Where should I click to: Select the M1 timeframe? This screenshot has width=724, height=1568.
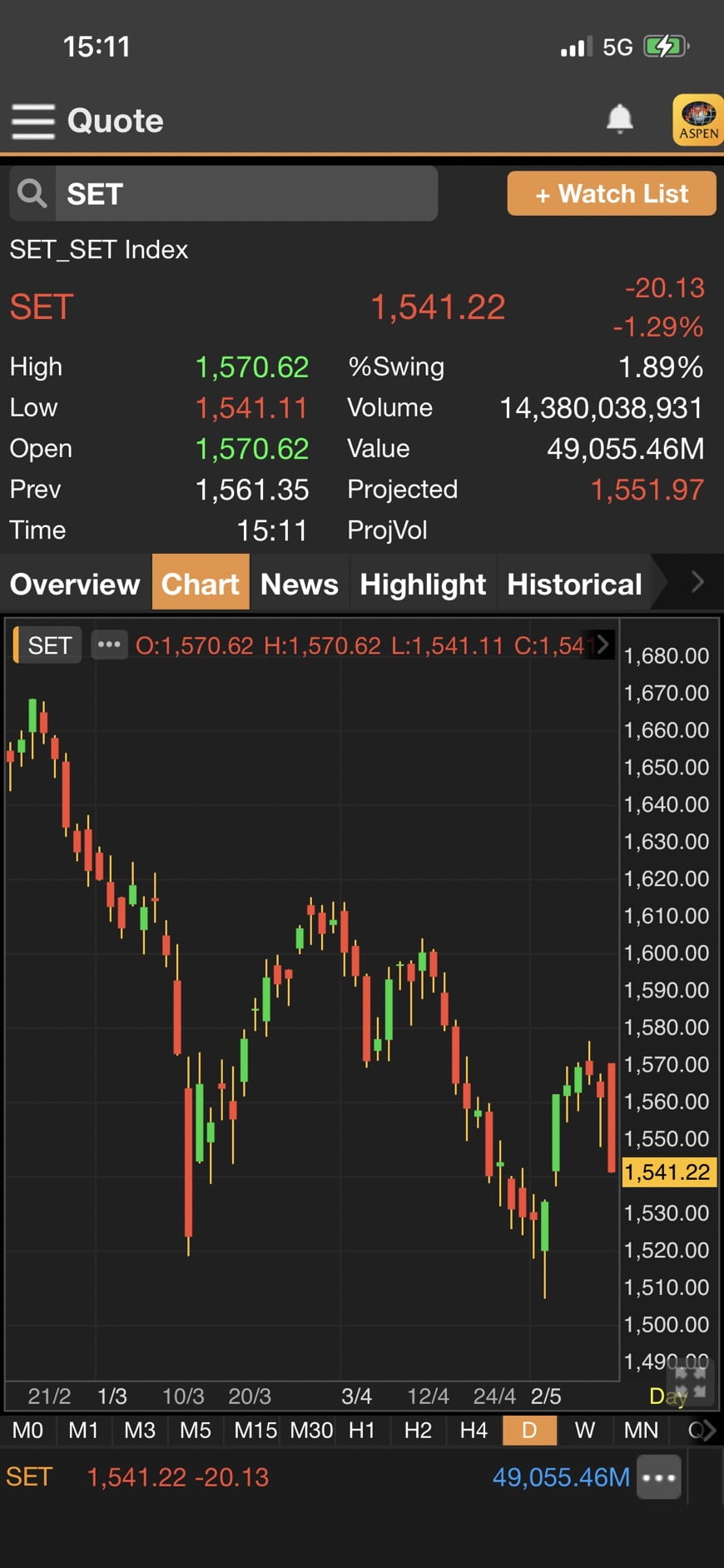click(x=83, y=1431)
